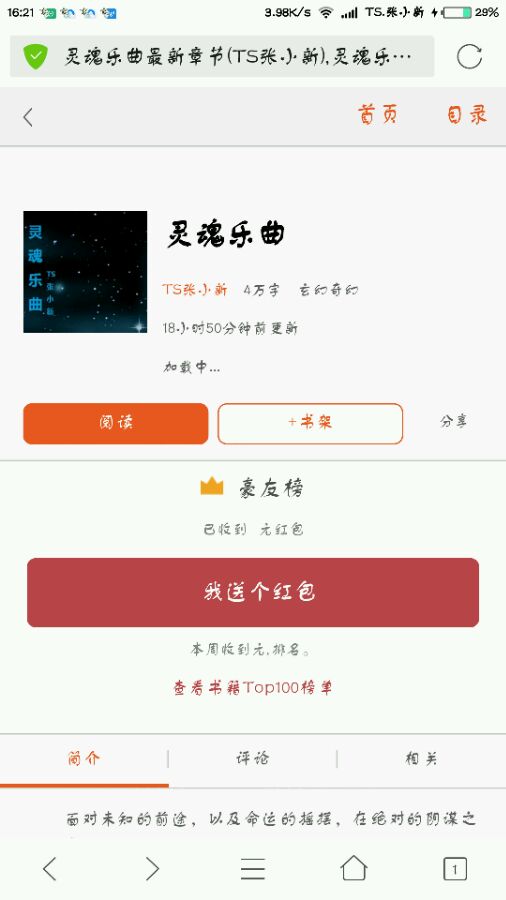
Task: Start reading with the 阅读 button
Action: 115,424
